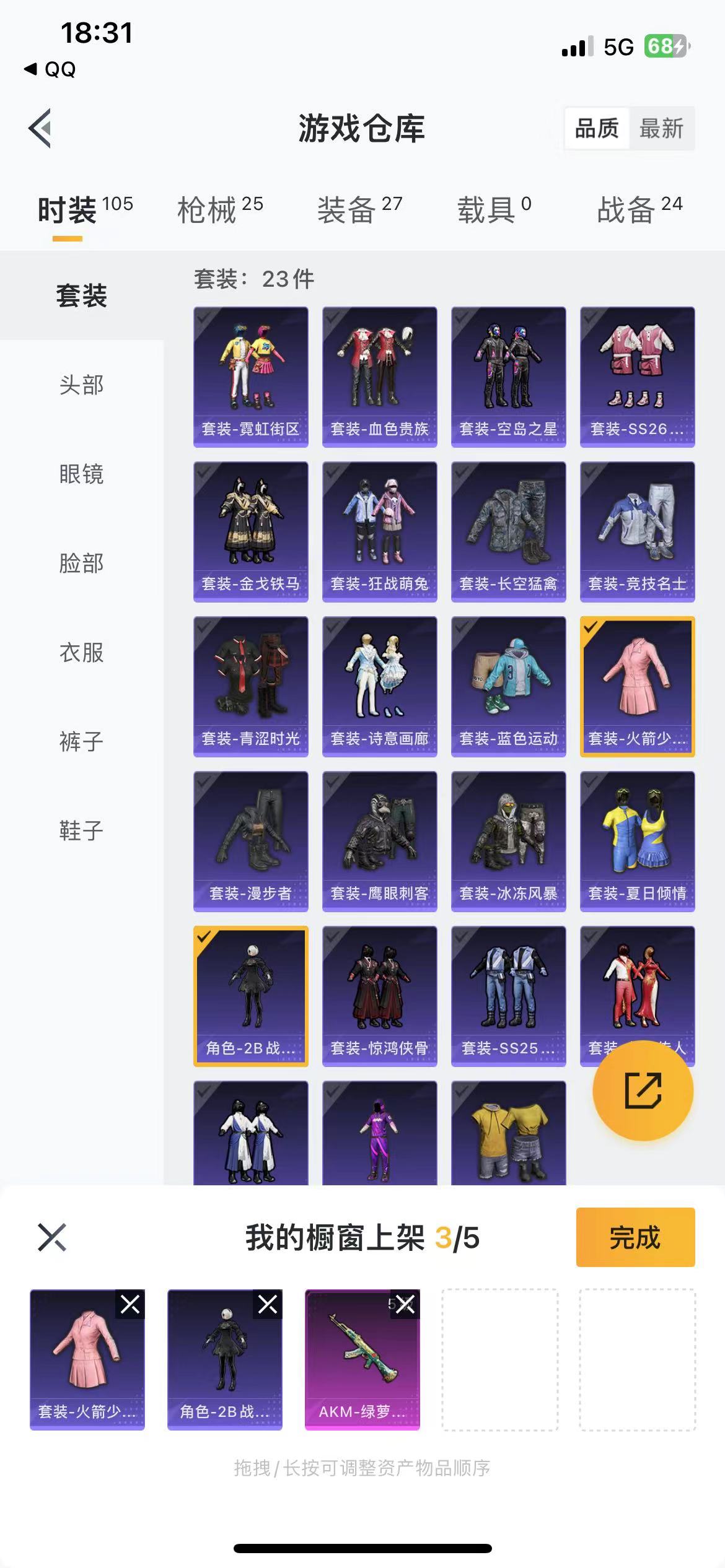The height and width of the screenshot is (1568, 725).
Task: Tap the orange floating share button
Action: coord(643,1091)
